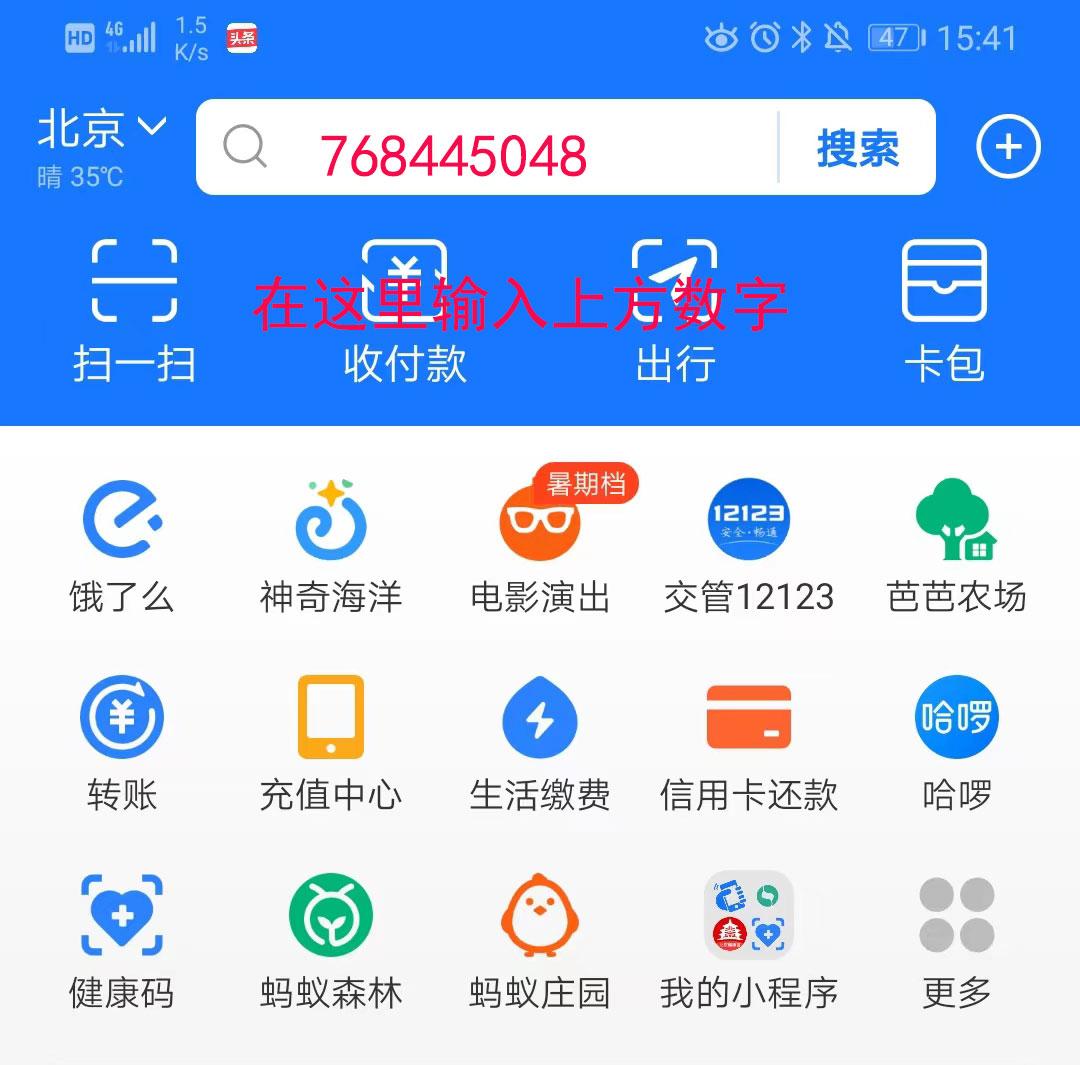
Task: Open 芭芭农场 farm
Action: point(956,545)
